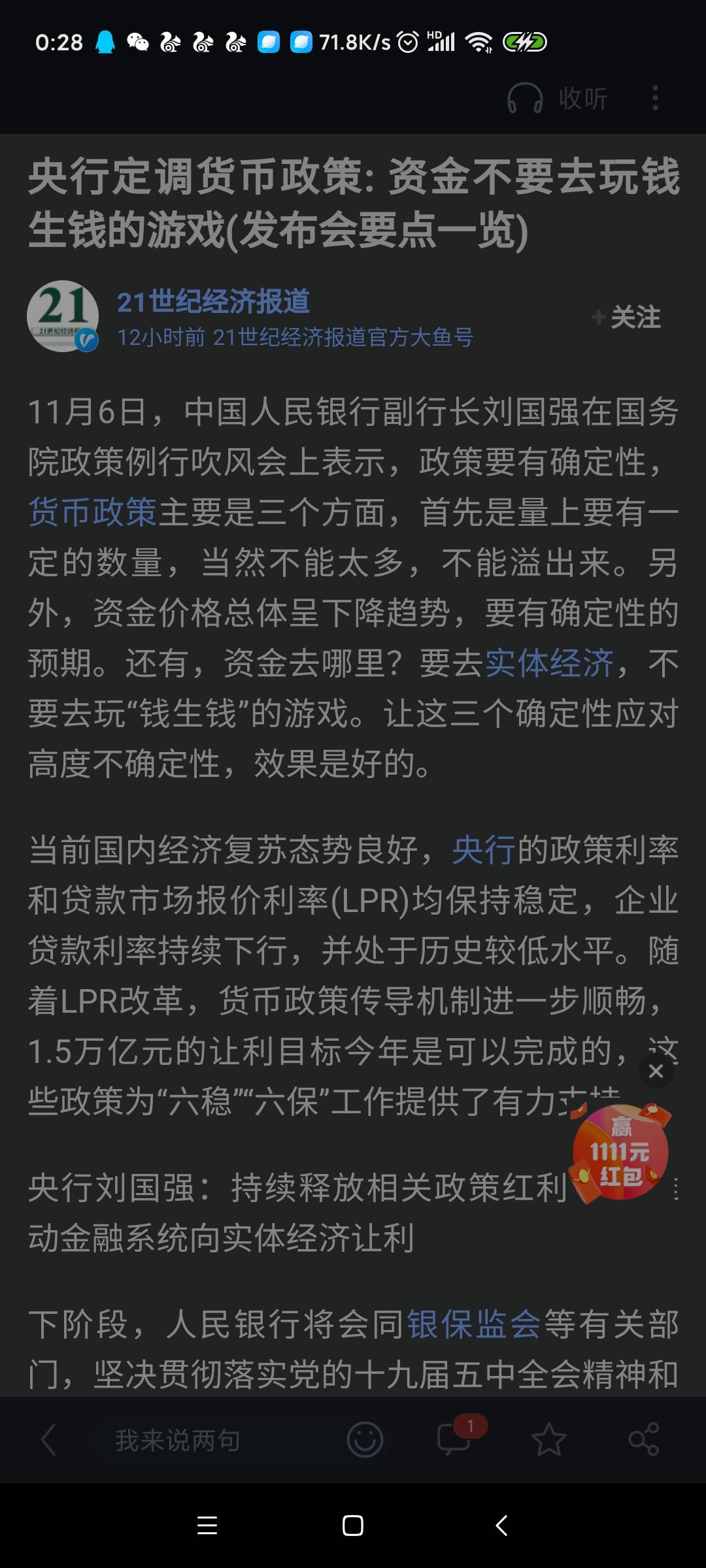Open the emoji picker icon
Screen dimensions: 706x1568
coord(365,1440)
